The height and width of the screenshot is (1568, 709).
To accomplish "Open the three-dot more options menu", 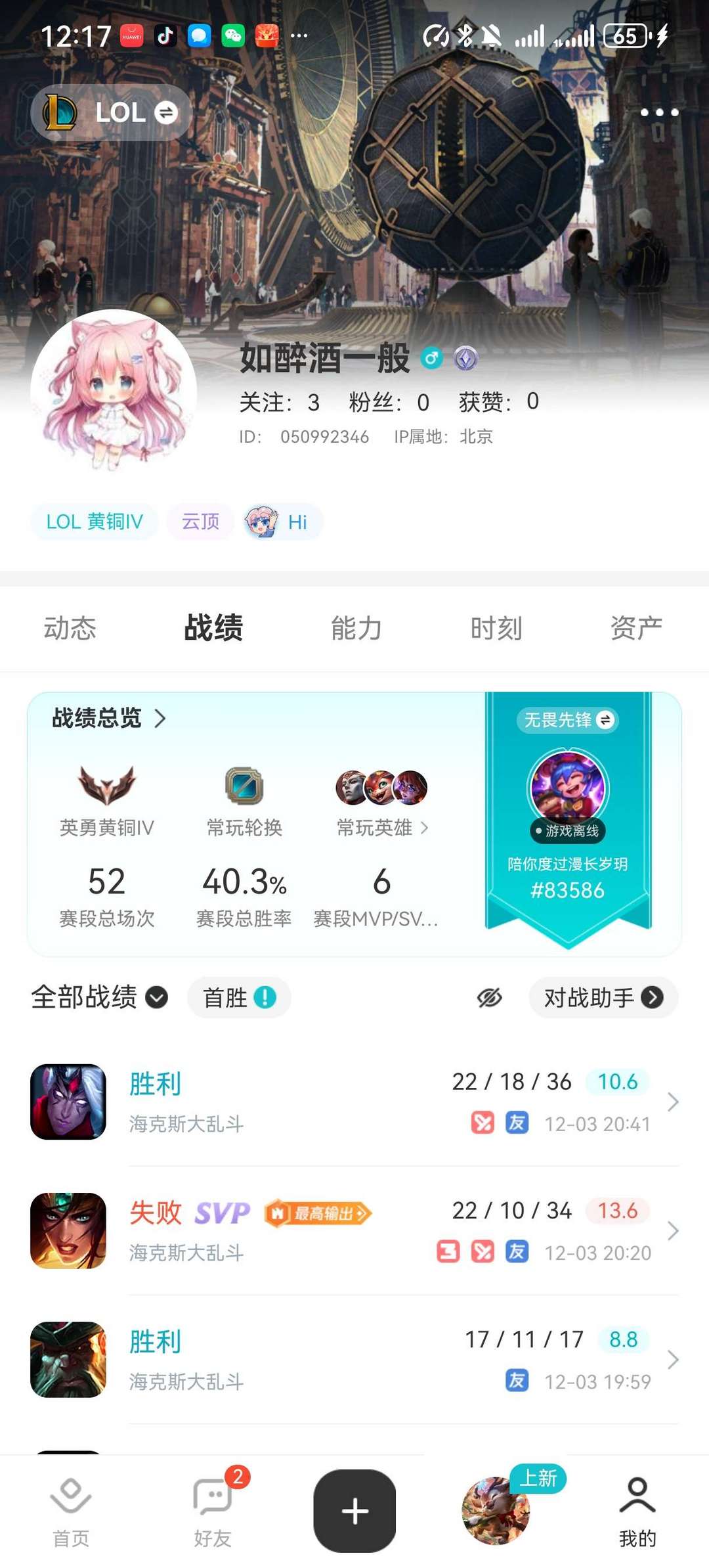I will point(659,113).
